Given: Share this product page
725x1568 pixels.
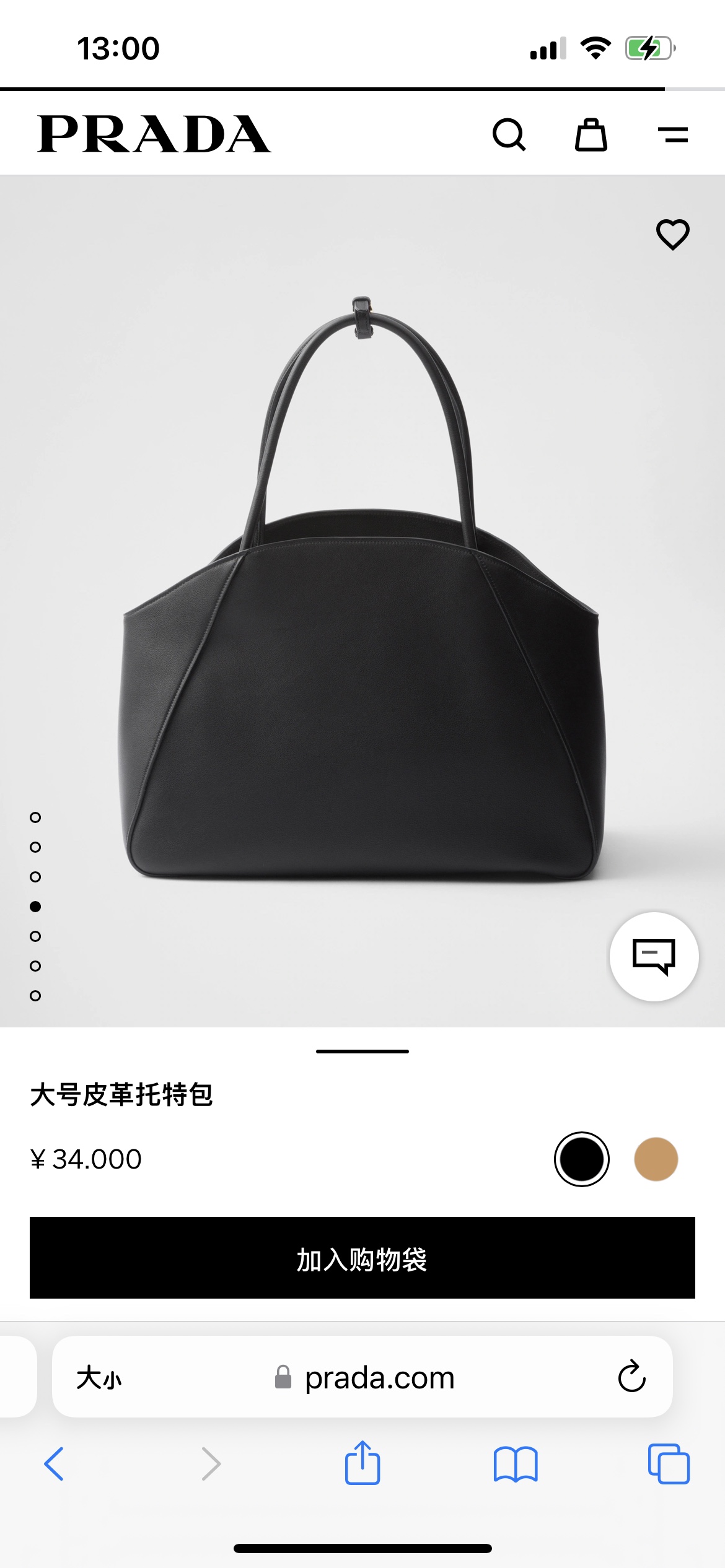Looking at the screenshot, I should click(x=362, y=1463).
